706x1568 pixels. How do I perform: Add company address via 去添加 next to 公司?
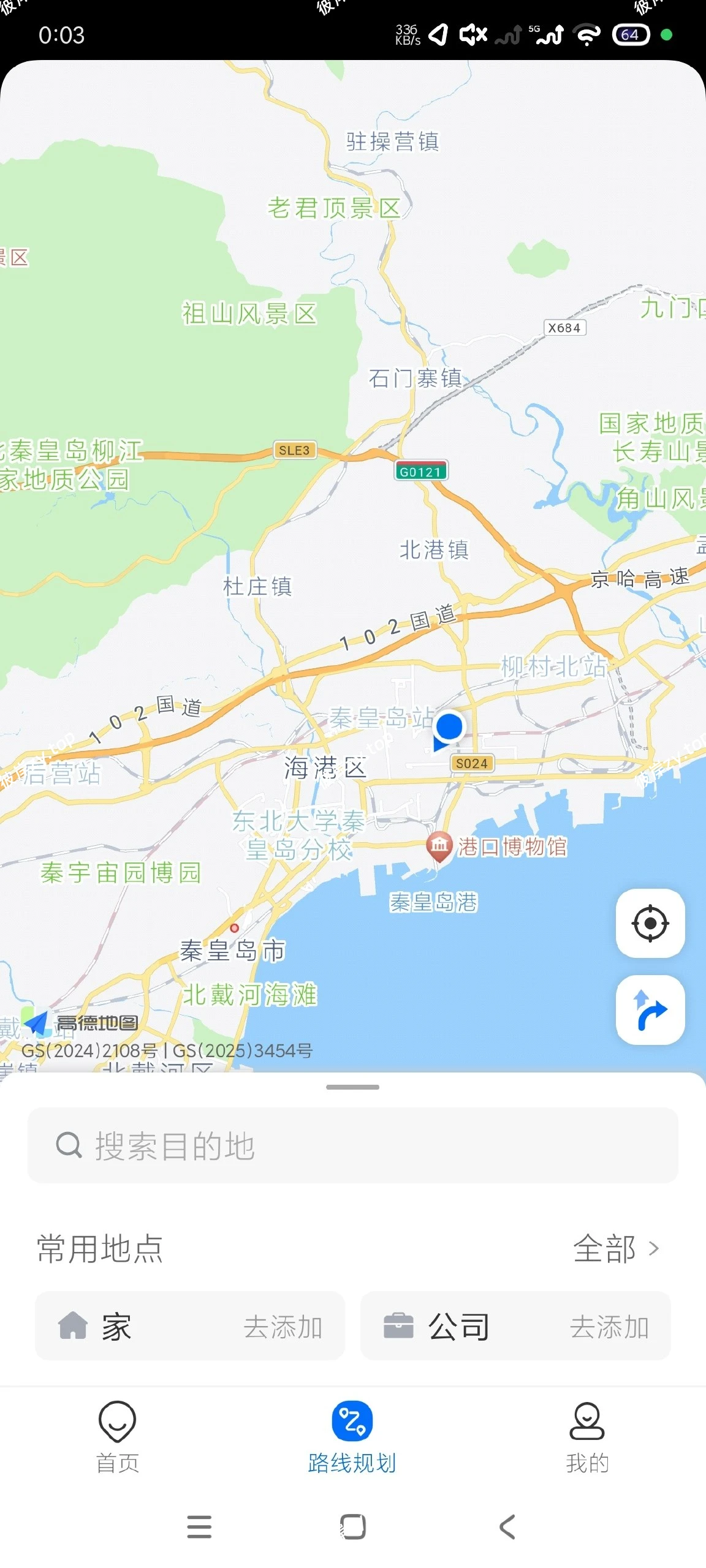tap(610, 1326)
